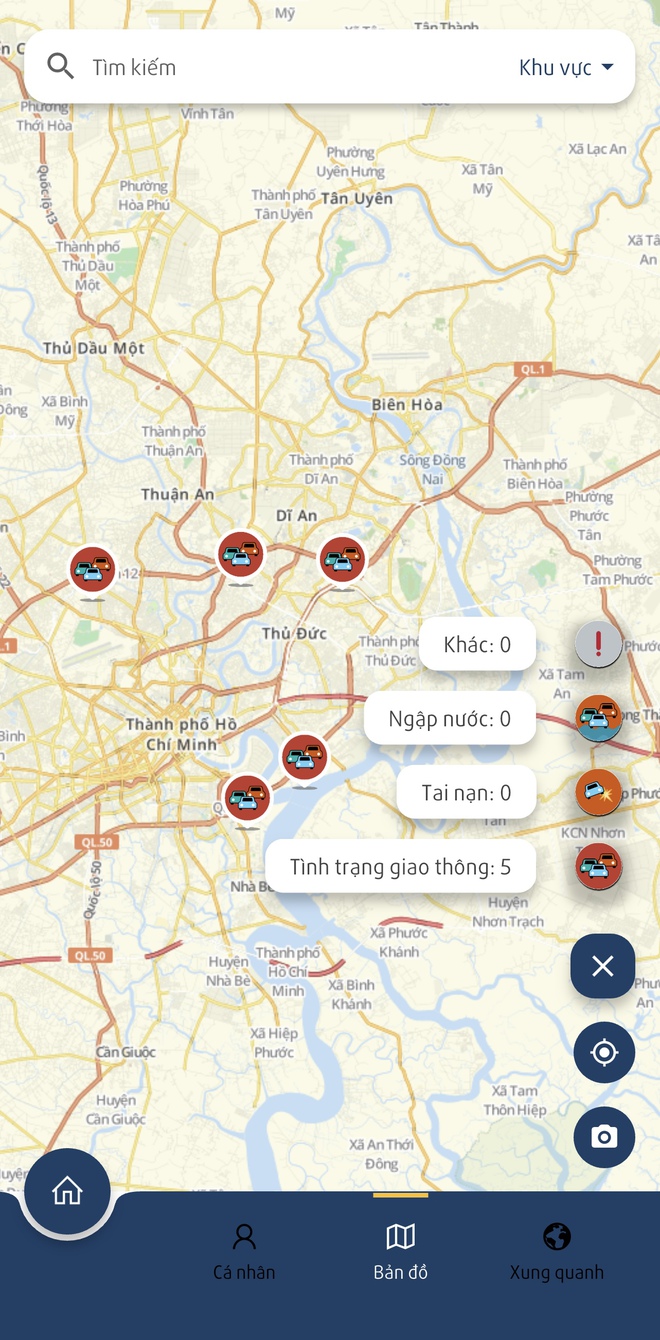Viewport: 660px width, 1340px height.
Task: Open traffic marker near Dĩ An
Action: point(342,560)
